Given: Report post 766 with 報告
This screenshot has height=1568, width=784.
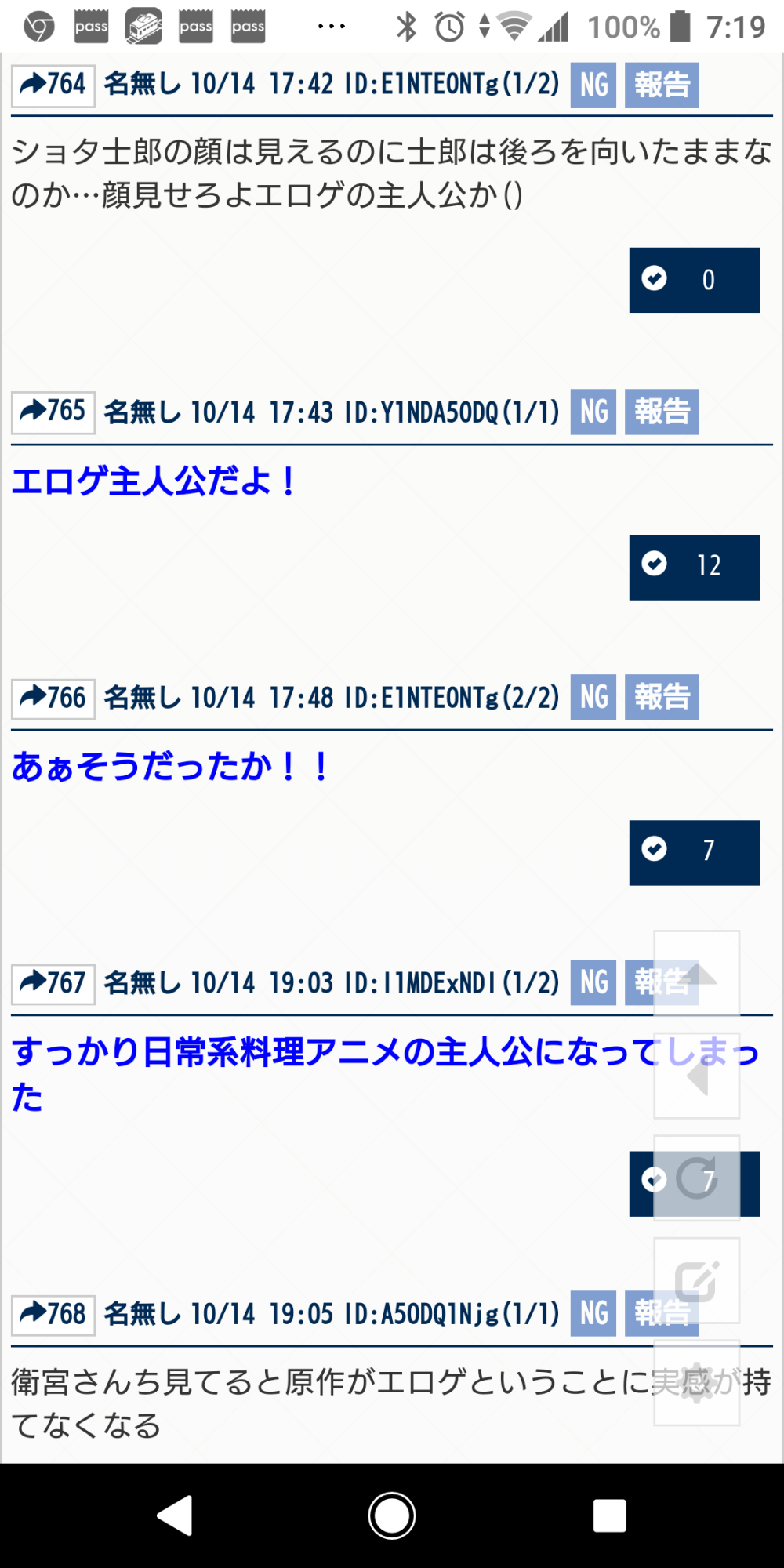Looking at the screenshot, I should (x=662, y=698).
